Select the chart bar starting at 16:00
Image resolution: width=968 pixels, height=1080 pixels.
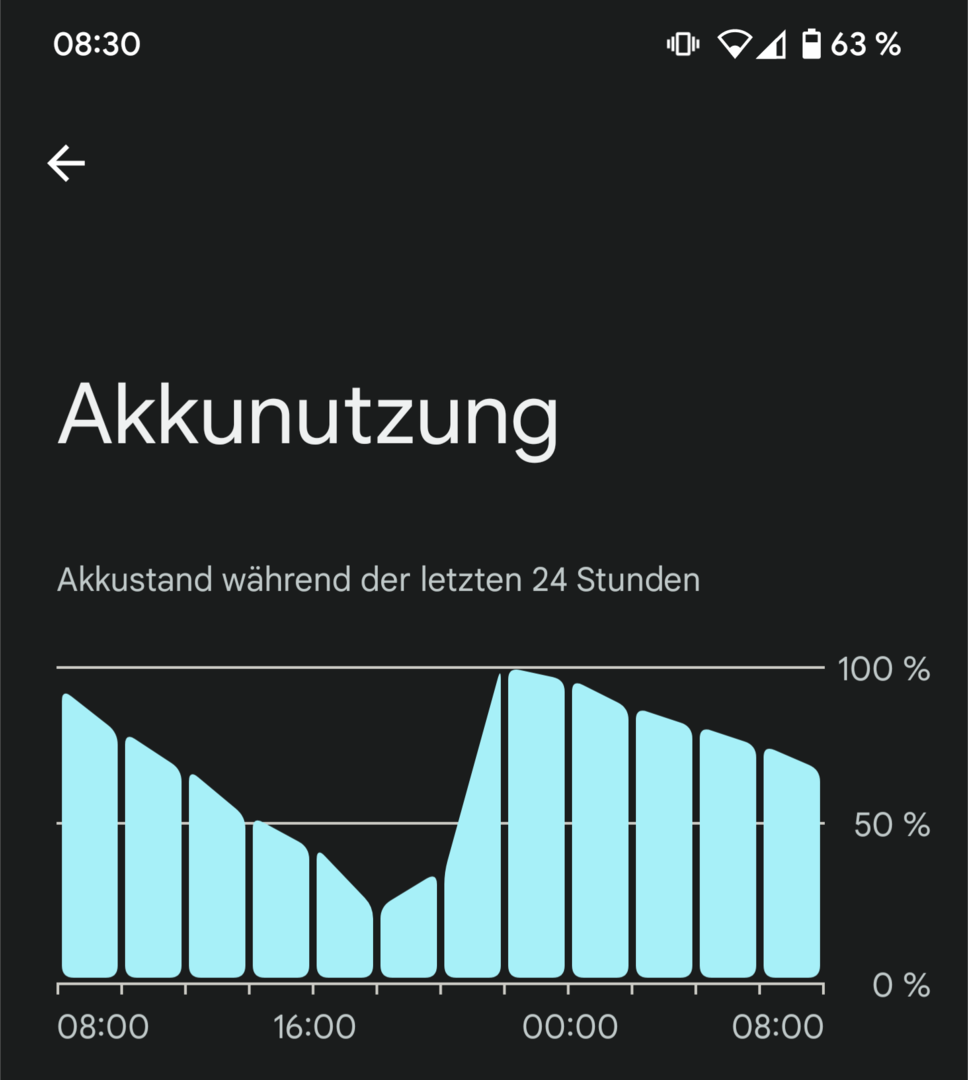(x=344, y=920)
